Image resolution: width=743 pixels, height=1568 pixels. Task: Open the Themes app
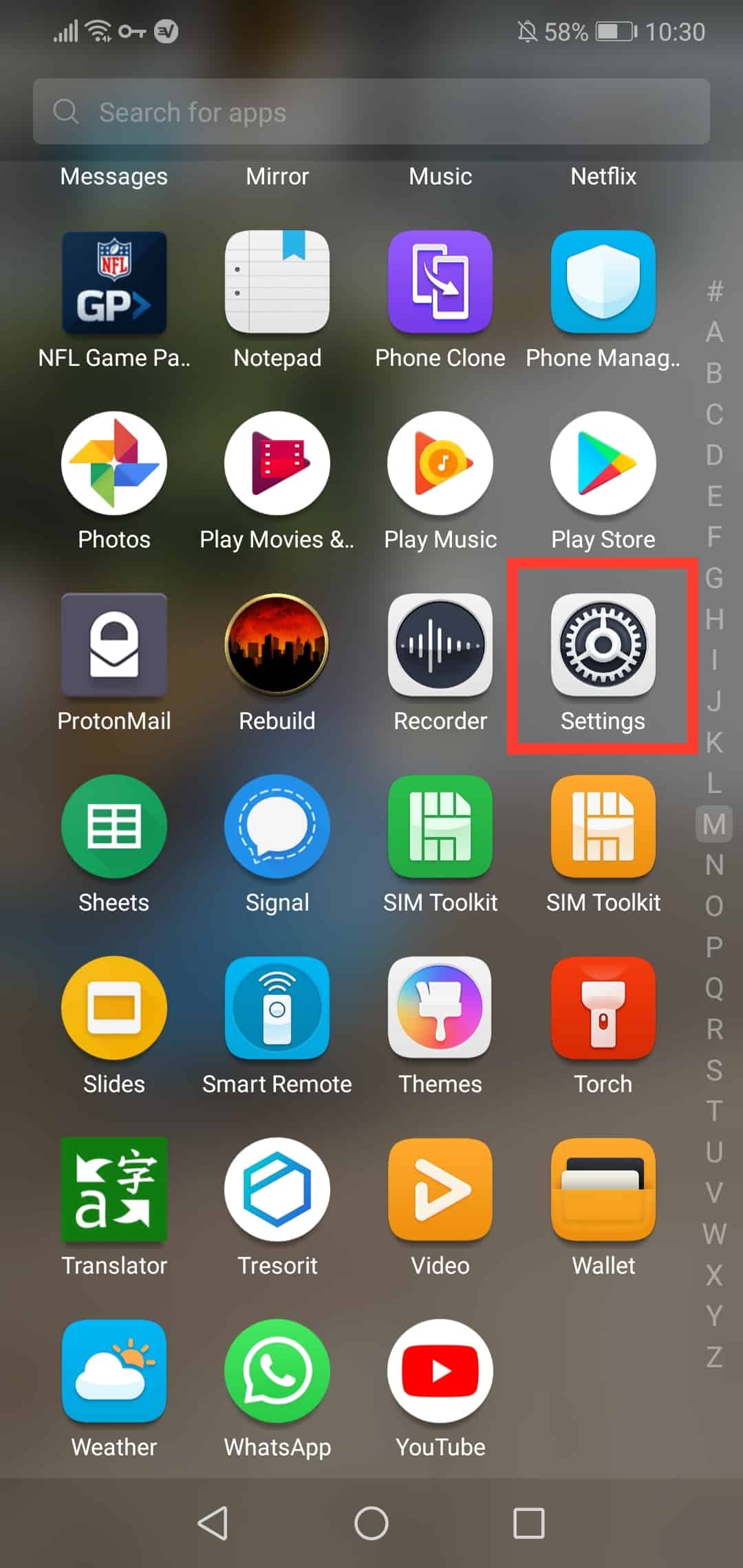(x=440, y=1008)
